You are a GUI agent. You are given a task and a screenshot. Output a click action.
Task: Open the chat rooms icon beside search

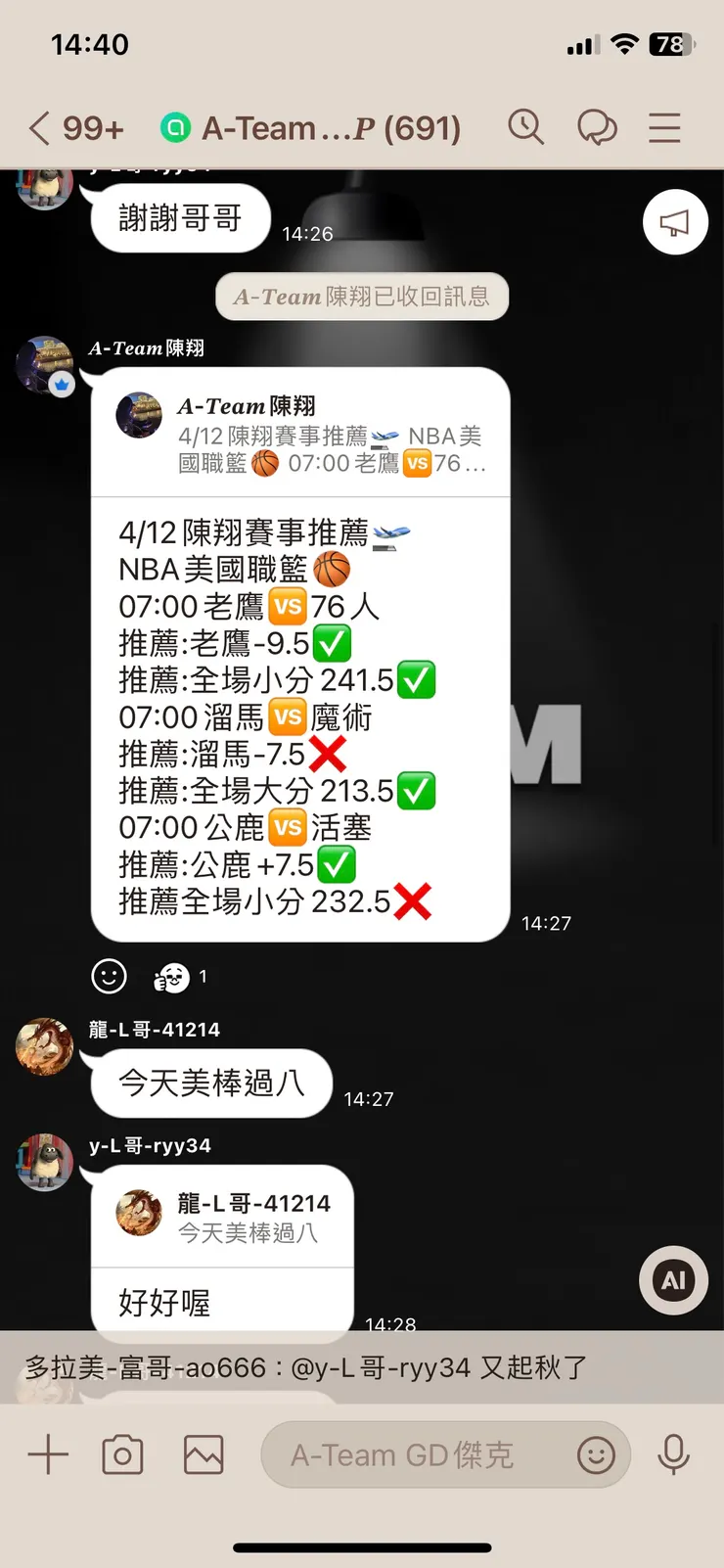598,127
